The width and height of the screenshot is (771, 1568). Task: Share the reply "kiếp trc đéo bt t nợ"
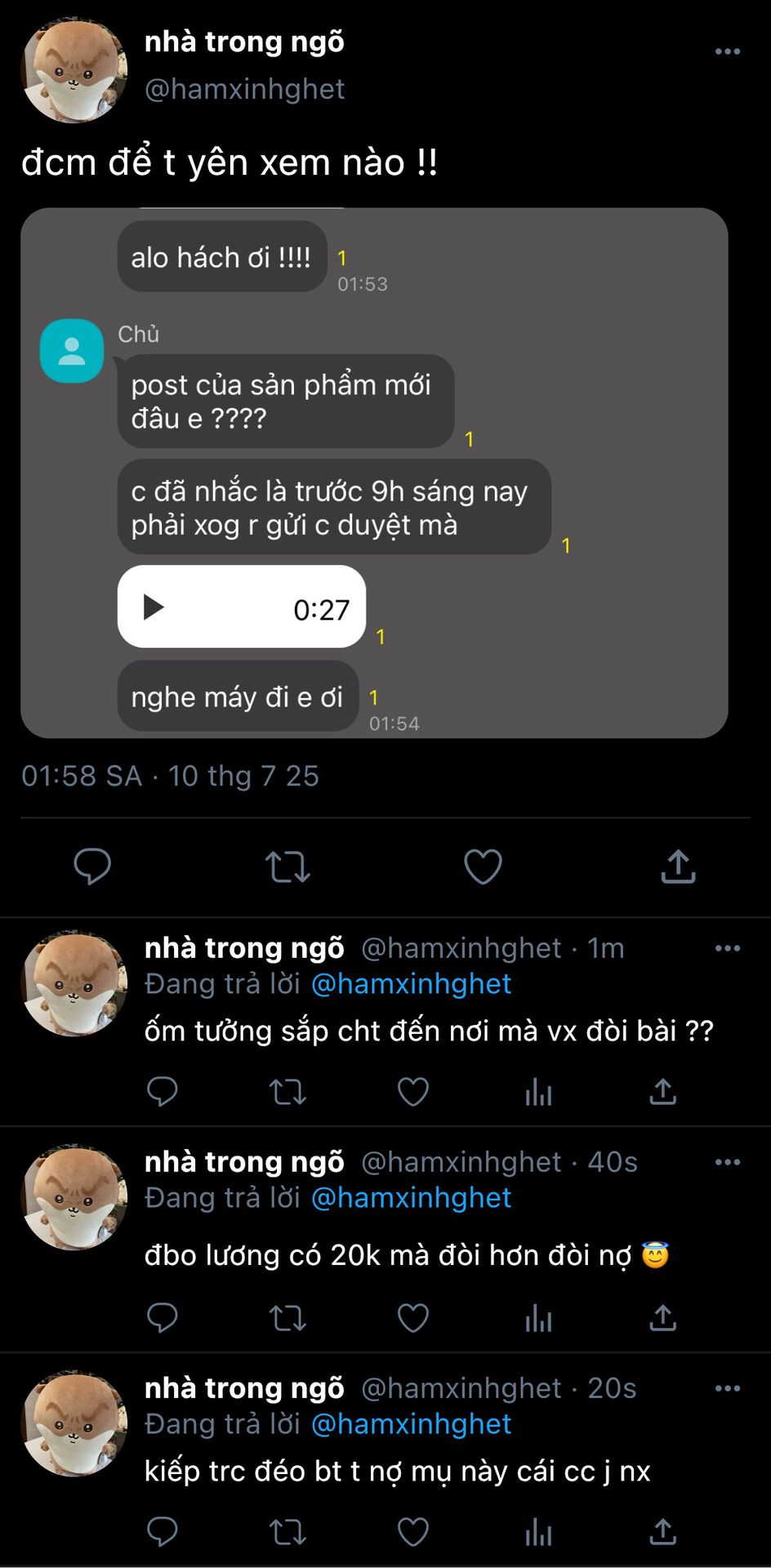coord(663,1532)
